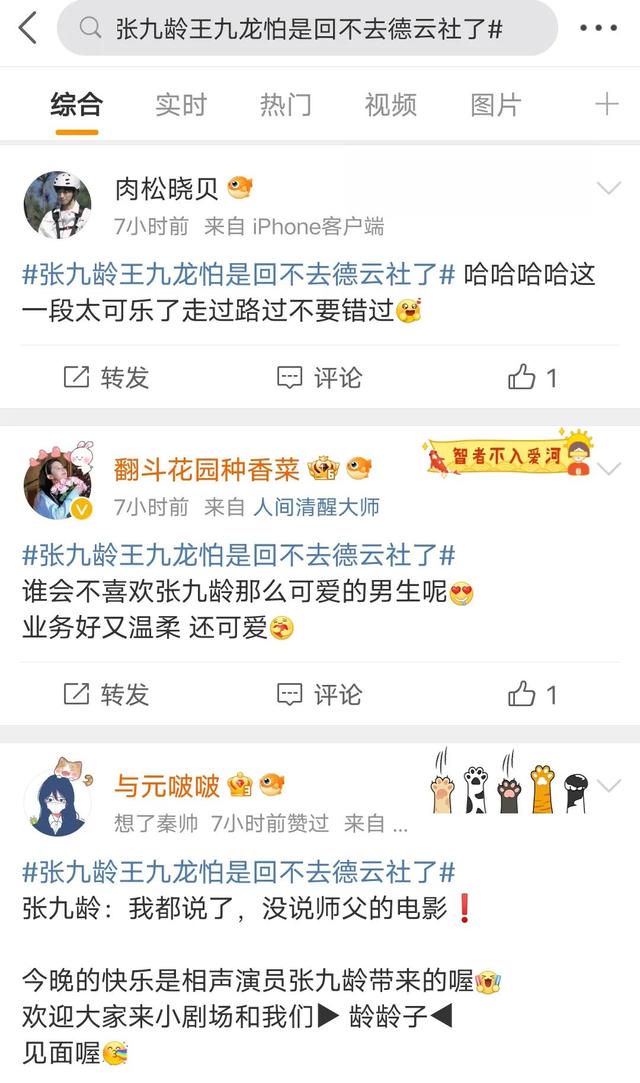Go back using the back arrow
The width and height of the screenshot is (640, 1083).
pos(27,28)
